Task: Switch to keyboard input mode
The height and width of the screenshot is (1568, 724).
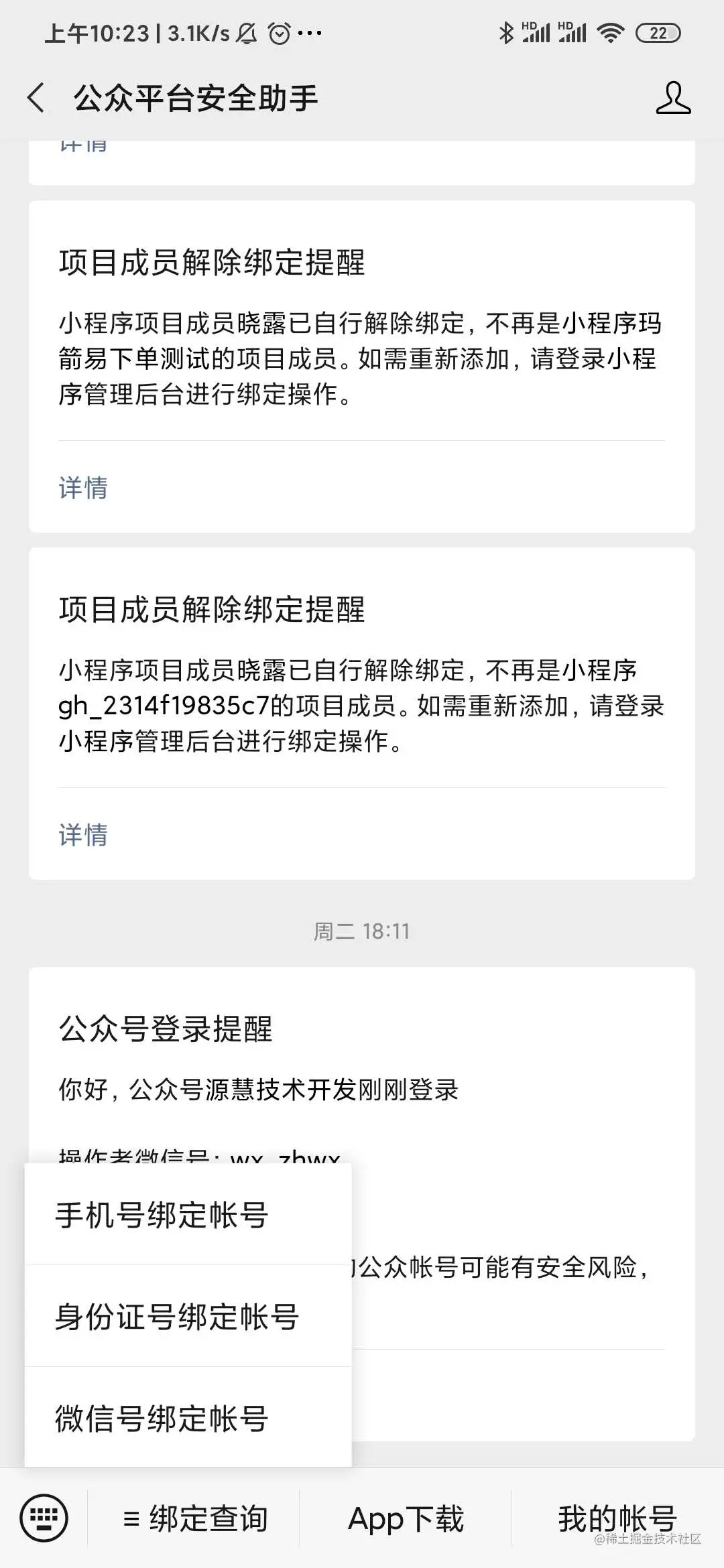Action: pyautogui.click(x=44, y=1518)
